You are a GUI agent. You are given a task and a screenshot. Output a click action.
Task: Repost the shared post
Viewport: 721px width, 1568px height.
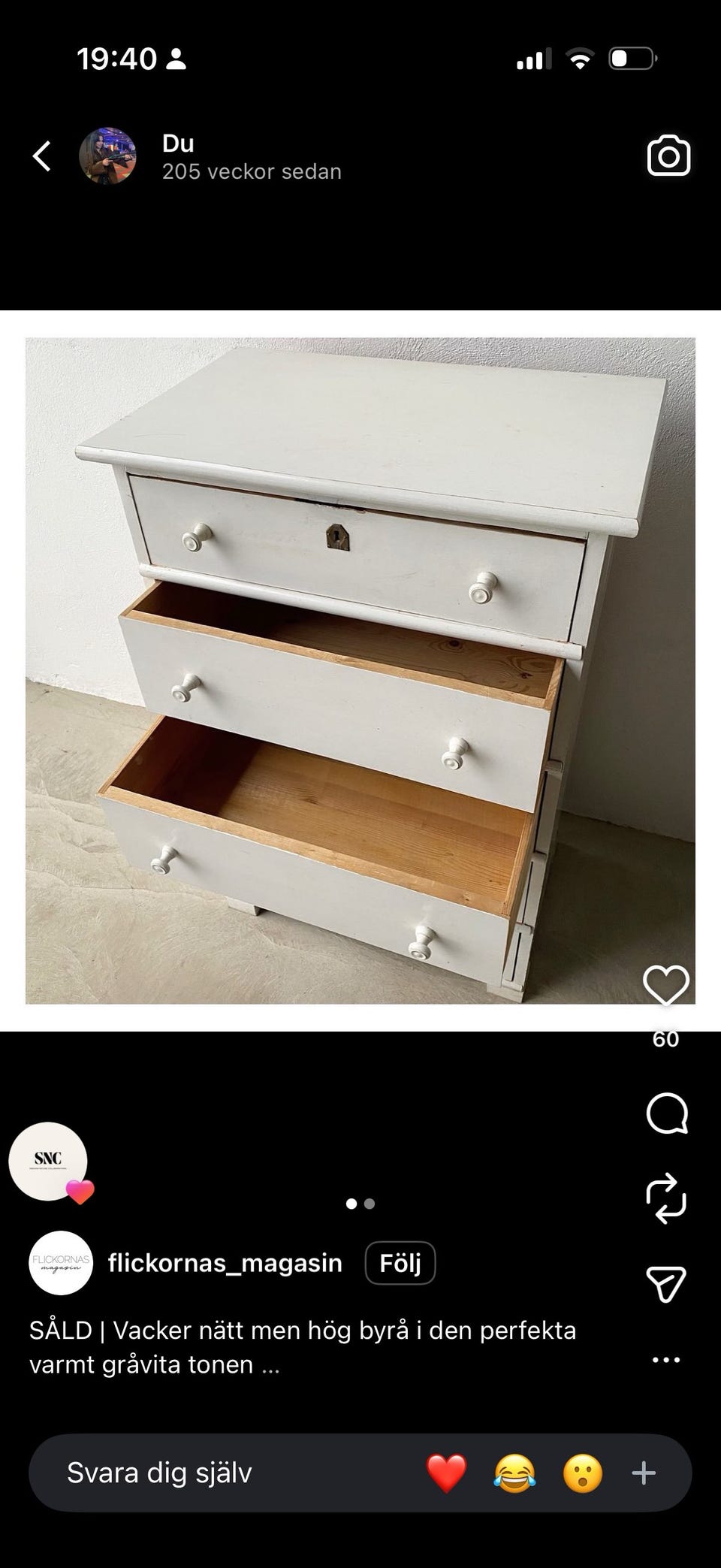click(666, 1199)
